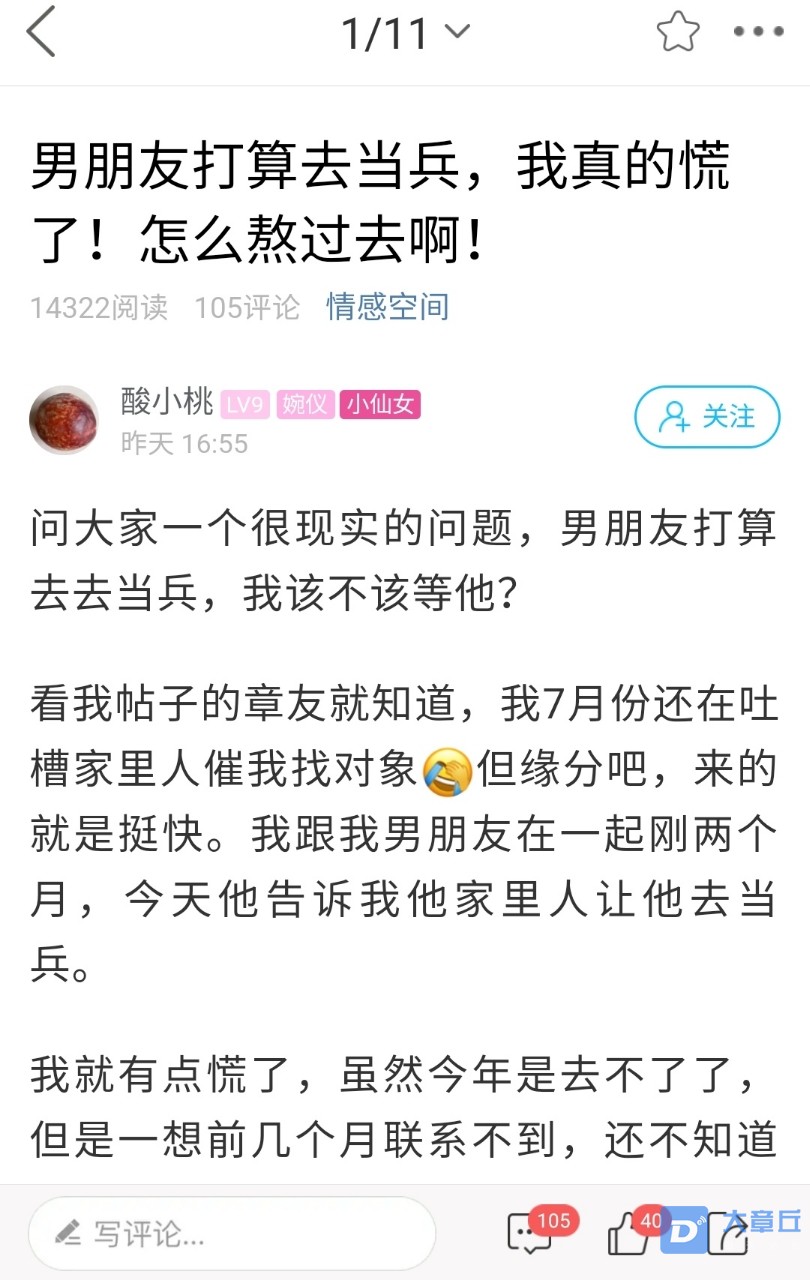This screenshot has width=810, height=1280.
Task: Follow author with the 关注 button
Action: (x=707, y=416)
